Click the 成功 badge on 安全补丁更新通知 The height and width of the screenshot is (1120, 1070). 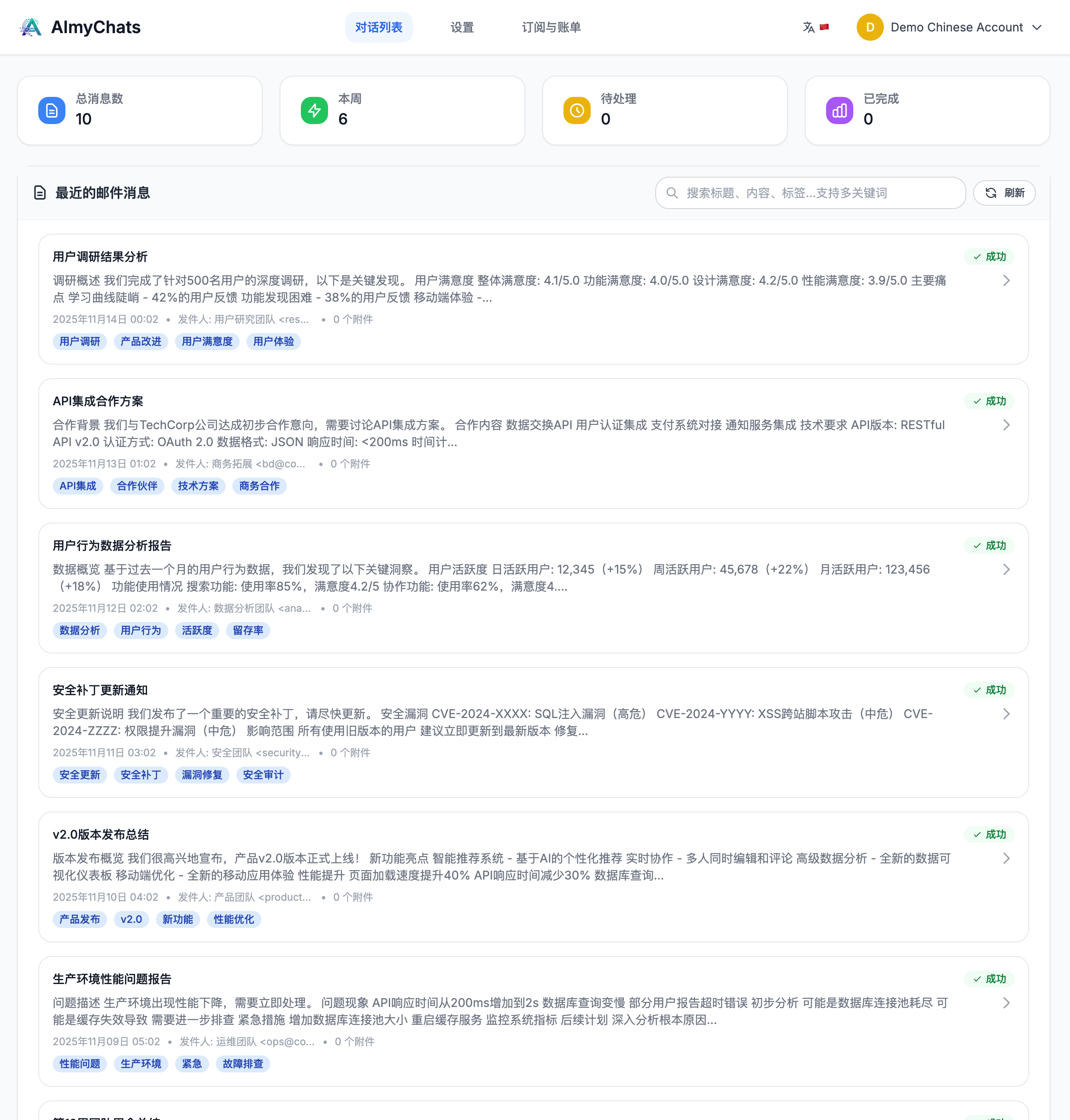pyautogui.click(x=989, y=690)
